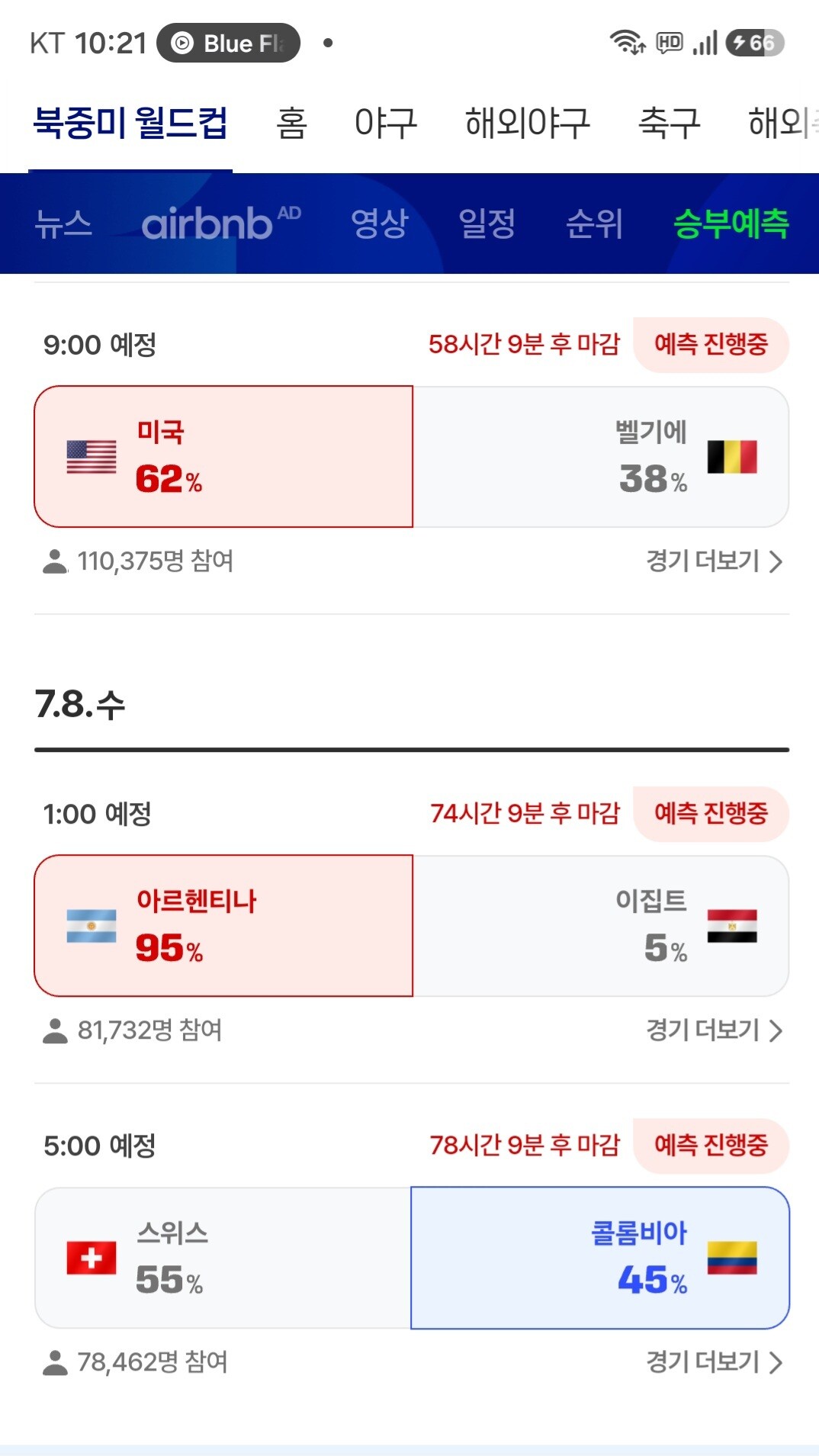Image resolution: width=819 pixels, height=1456 pixels.
Task: Select 스위스 in the 5:00 match
Action: pyautogui.click(x=223, y=1258)
